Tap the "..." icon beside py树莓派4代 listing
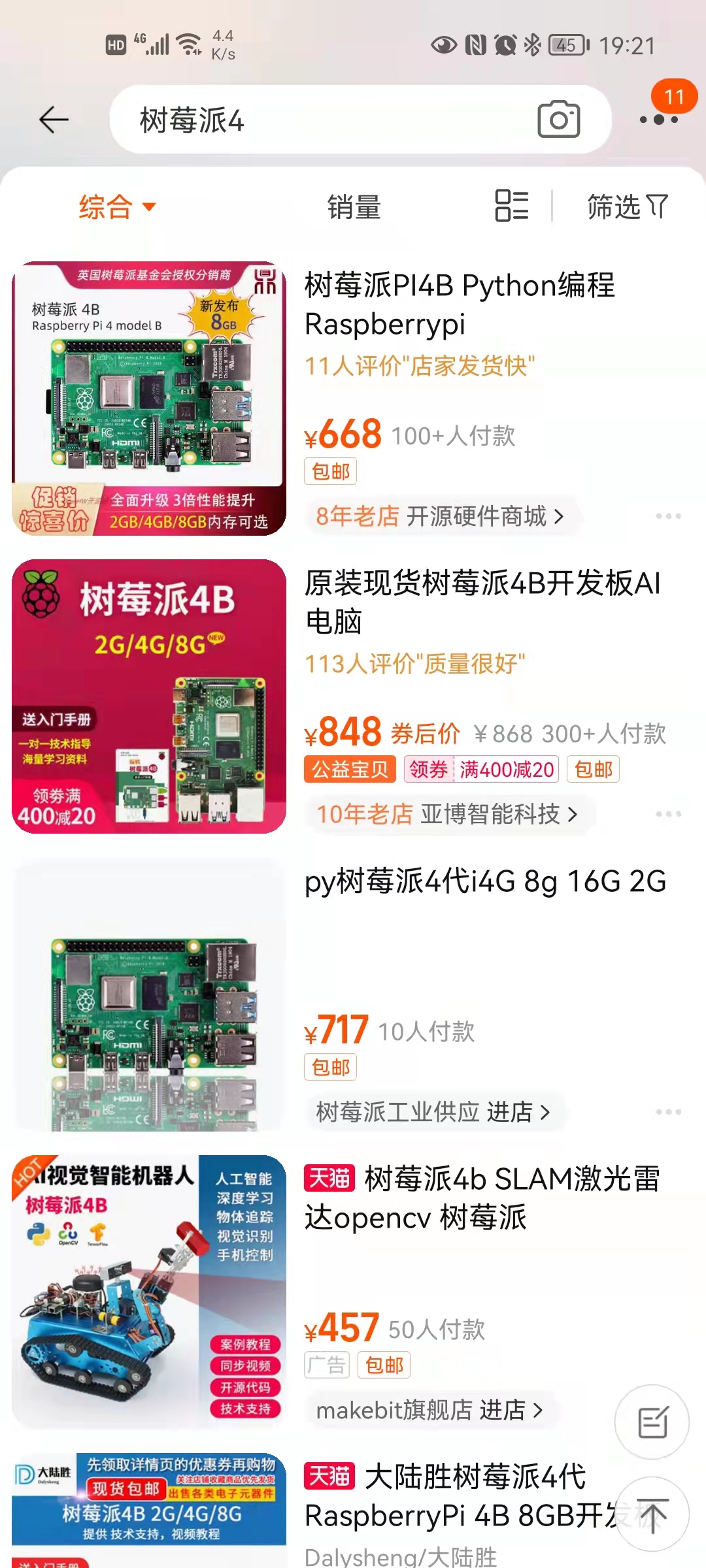The image size is (706, 1568). [x=669, y=1111]
